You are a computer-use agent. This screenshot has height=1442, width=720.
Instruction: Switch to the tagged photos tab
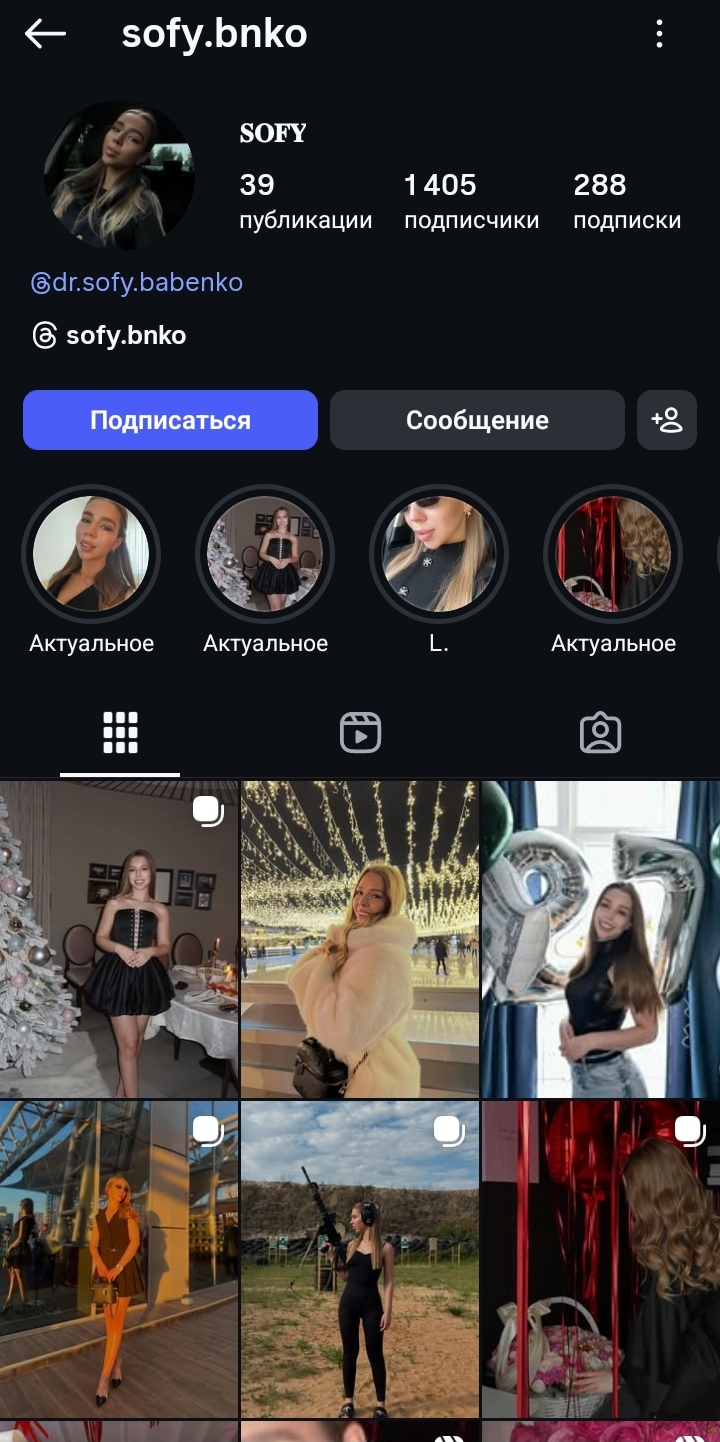[x=600, y=733]
